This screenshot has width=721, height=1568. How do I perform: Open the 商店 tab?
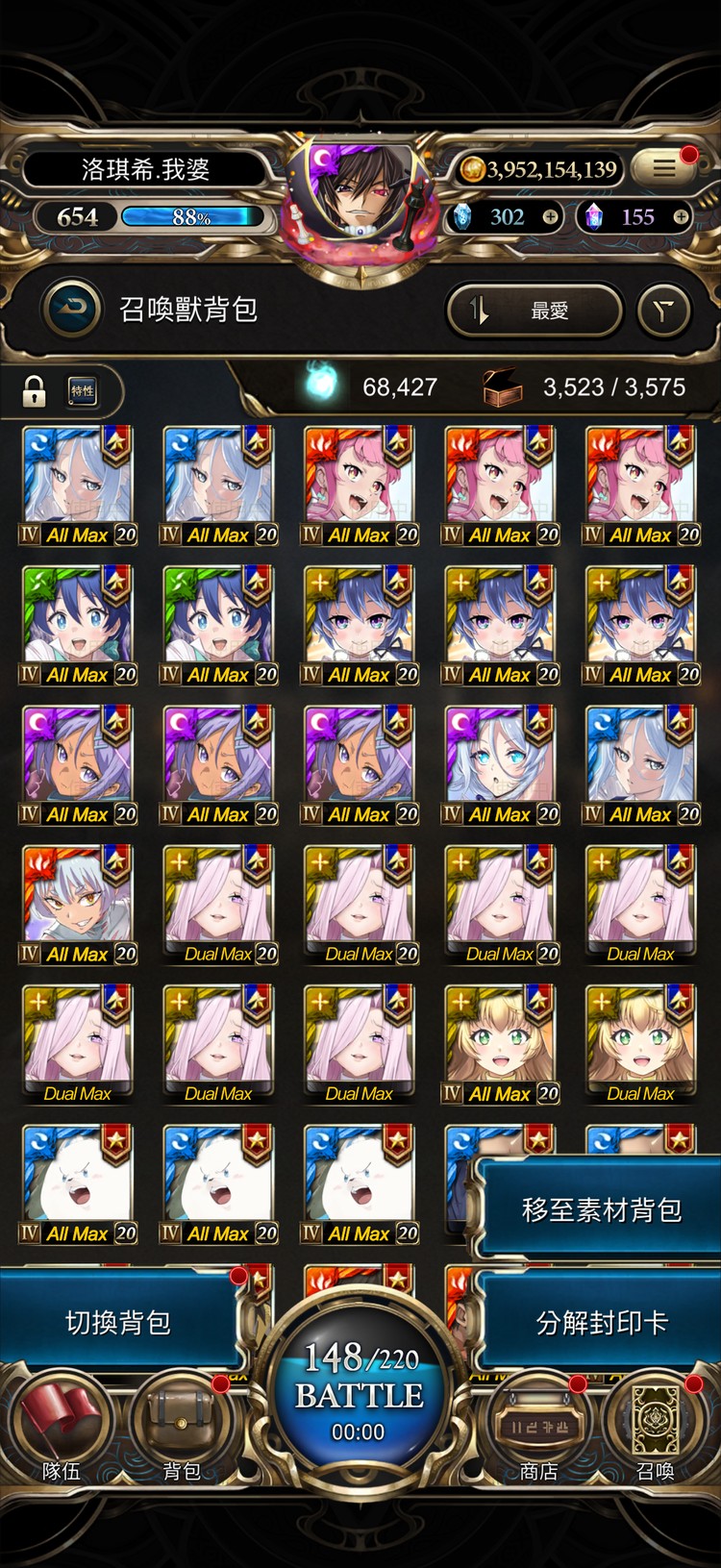tap(538, 1431)
